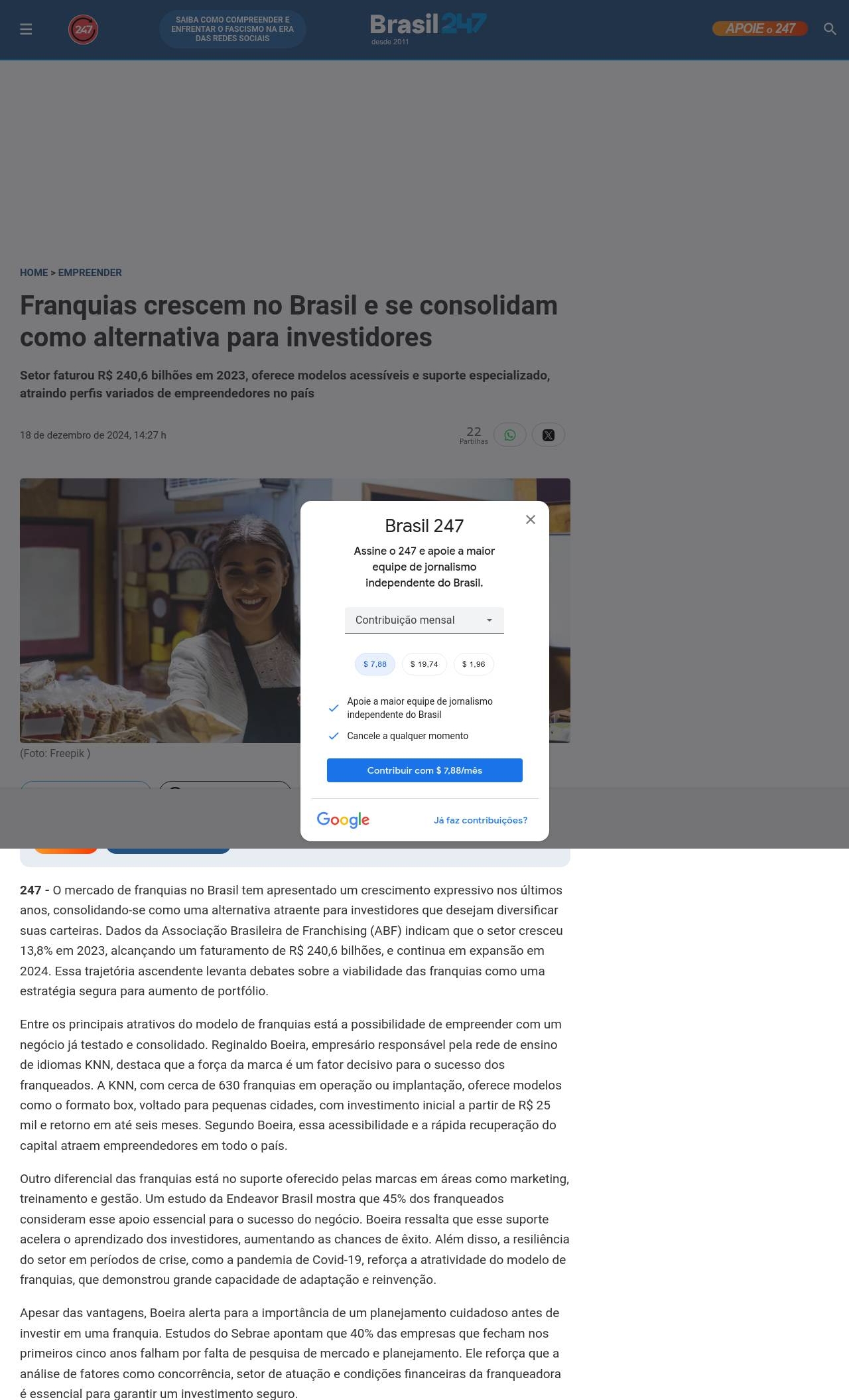Image resolution: width=849 pixels, height=1400 pixels.
Task: Share the article on WhatsApp
Action: 509,435
